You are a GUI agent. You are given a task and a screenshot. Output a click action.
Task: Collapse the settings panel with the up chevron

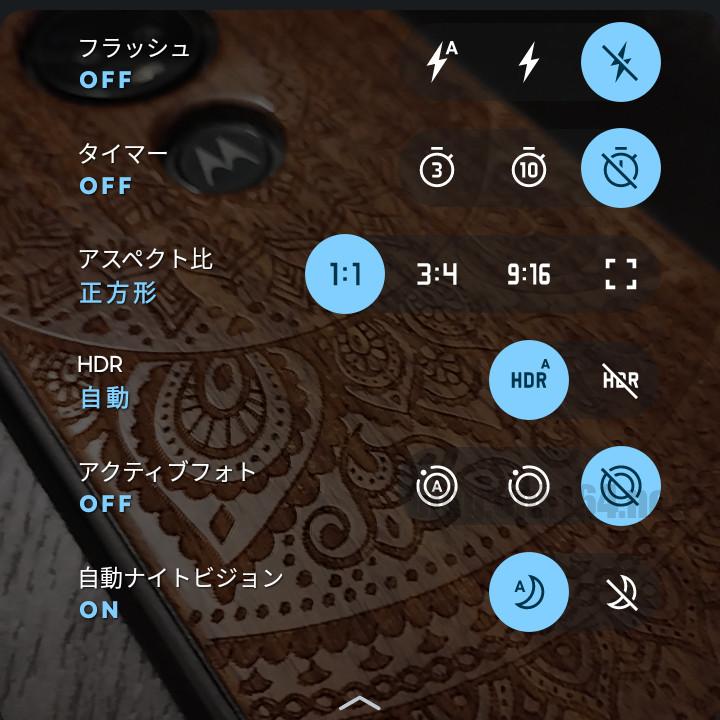(360, 703)
